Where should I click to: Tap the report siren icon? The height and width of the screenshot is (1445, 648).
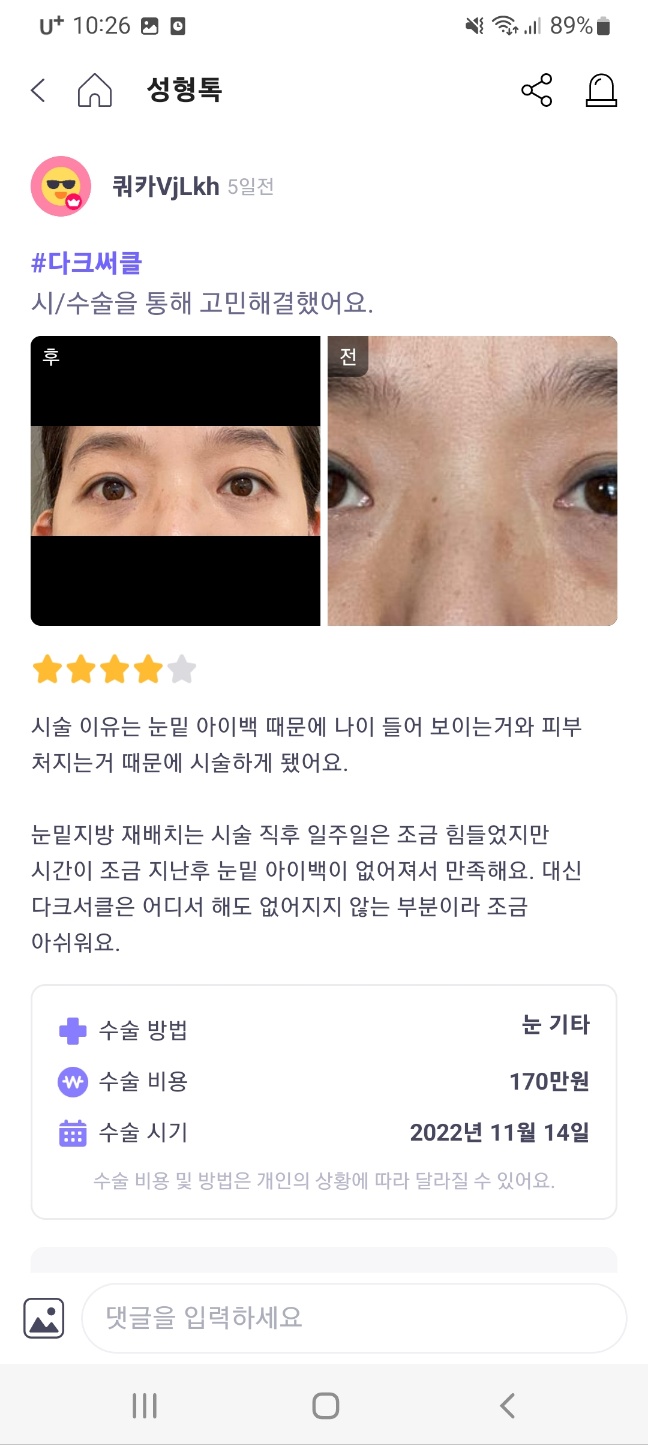point(600,90)
